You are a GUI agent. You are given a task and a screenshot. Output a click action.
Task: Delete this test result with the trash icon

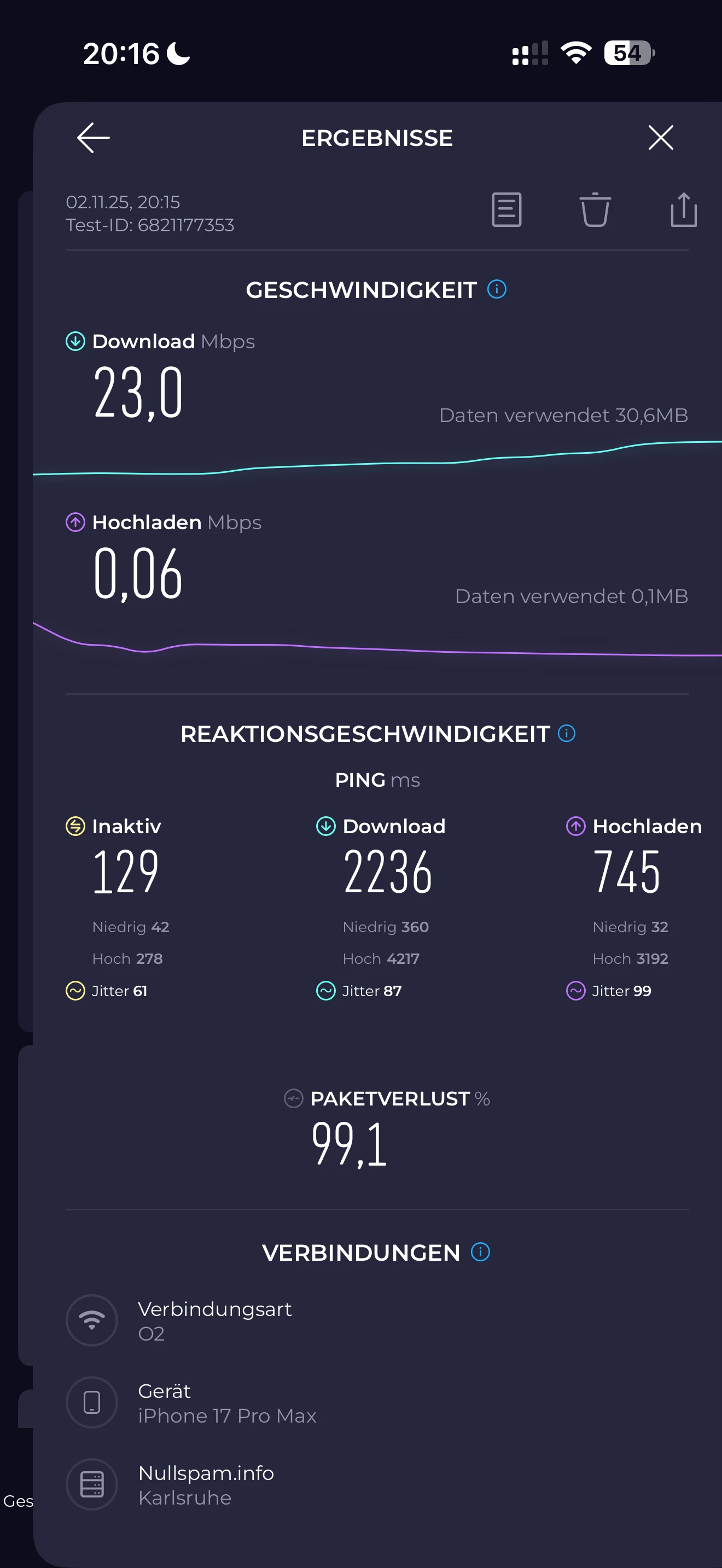tap(594, 210)
